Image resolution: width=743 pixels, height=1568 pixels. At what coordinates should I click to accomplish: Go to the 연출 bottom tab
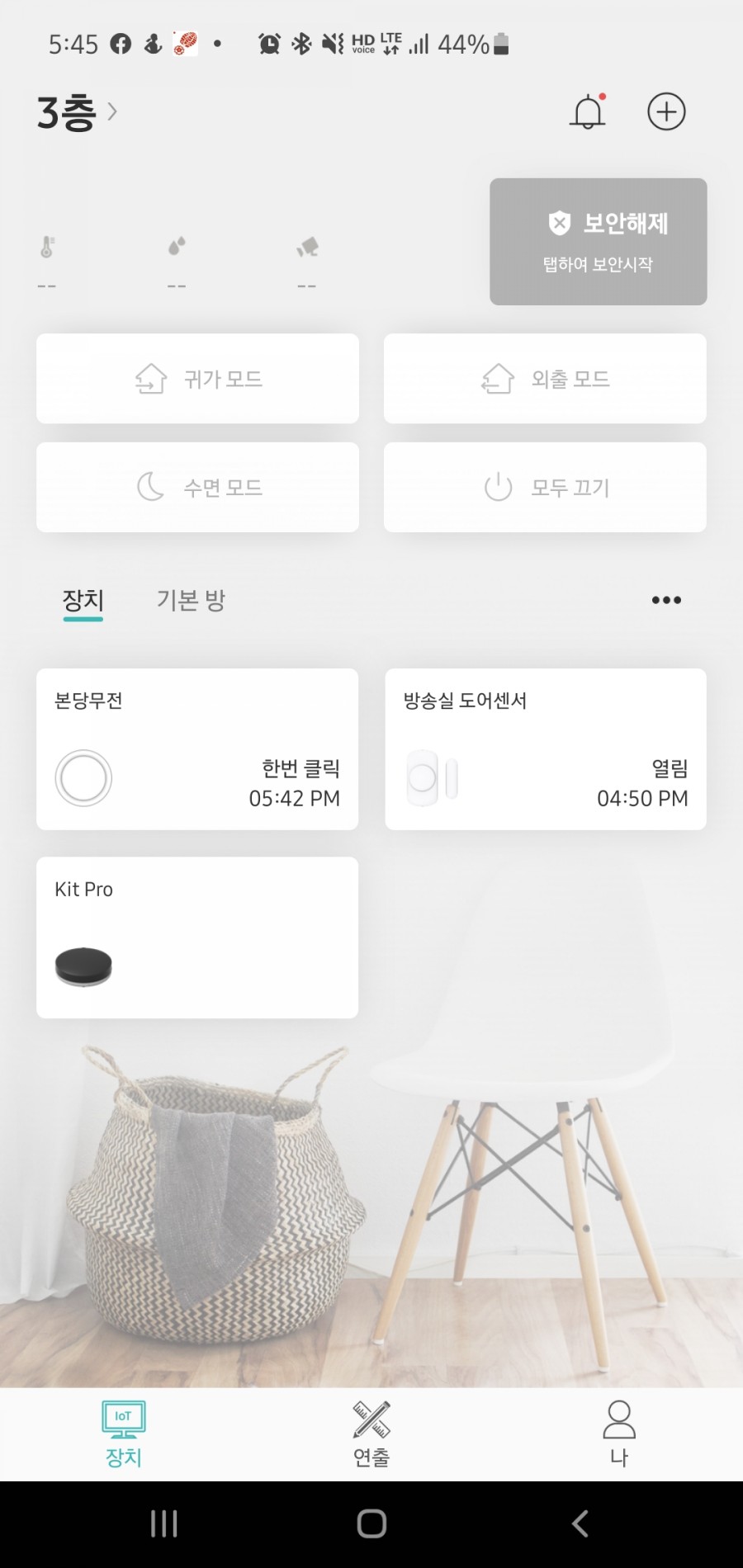pyautogui.click(x=371, y=1434)
